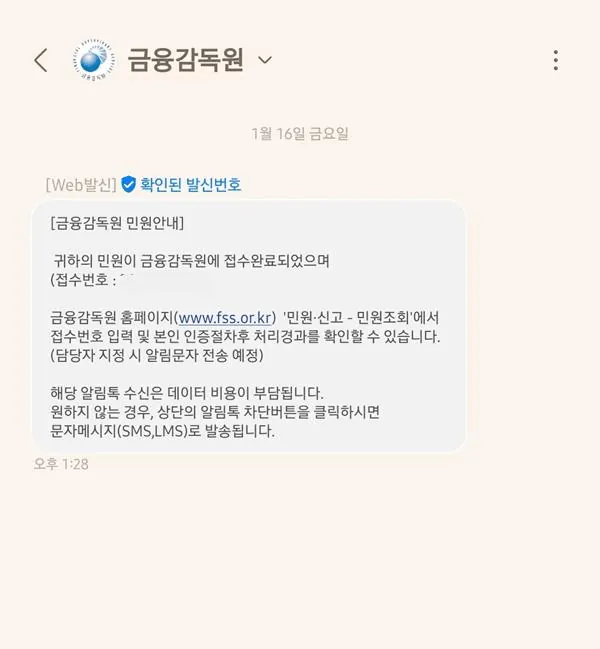
Task: Expand the 금융감독원 sender details chevron
Action: tap(265, 60)
